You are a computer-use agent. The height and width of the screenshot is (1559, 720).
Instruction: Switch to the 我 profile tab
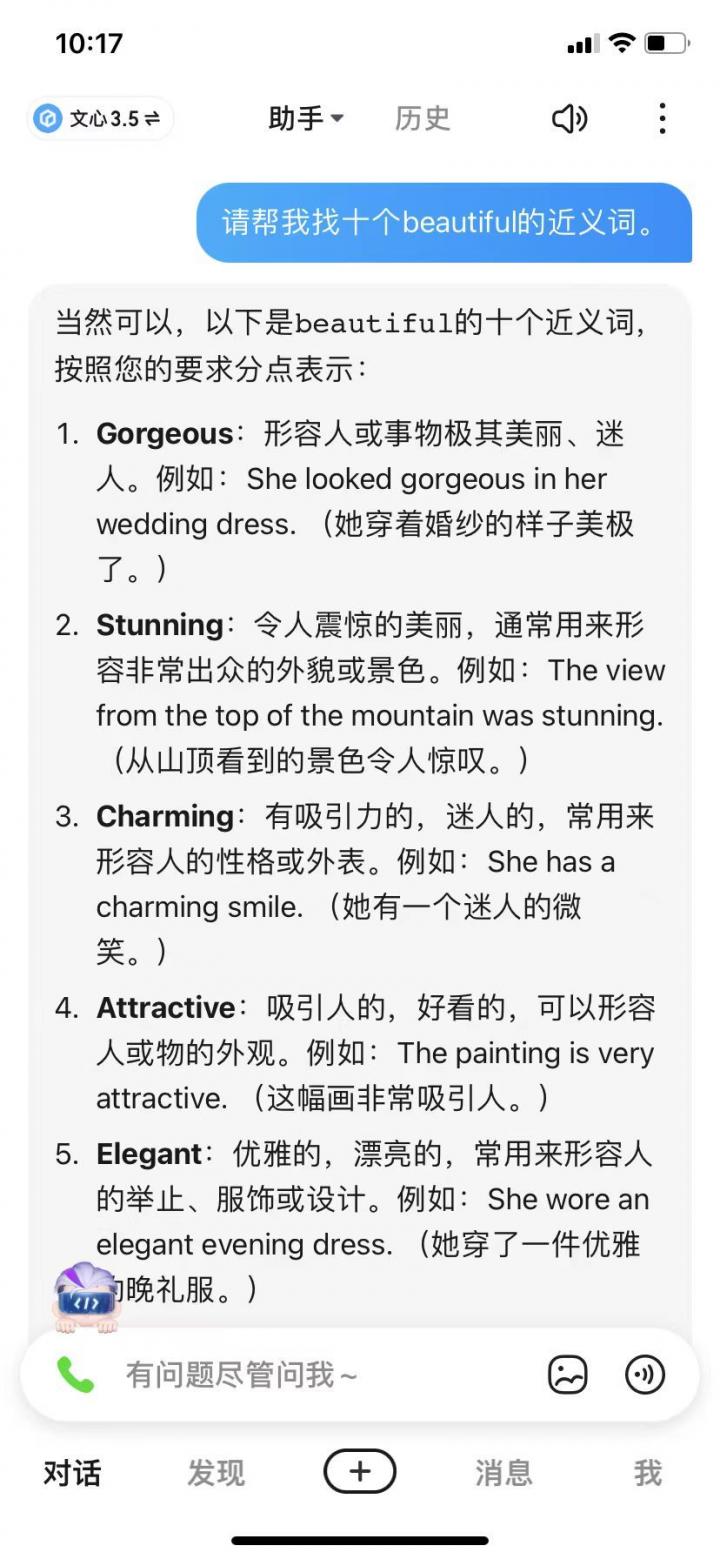(x=647, y=1473)
